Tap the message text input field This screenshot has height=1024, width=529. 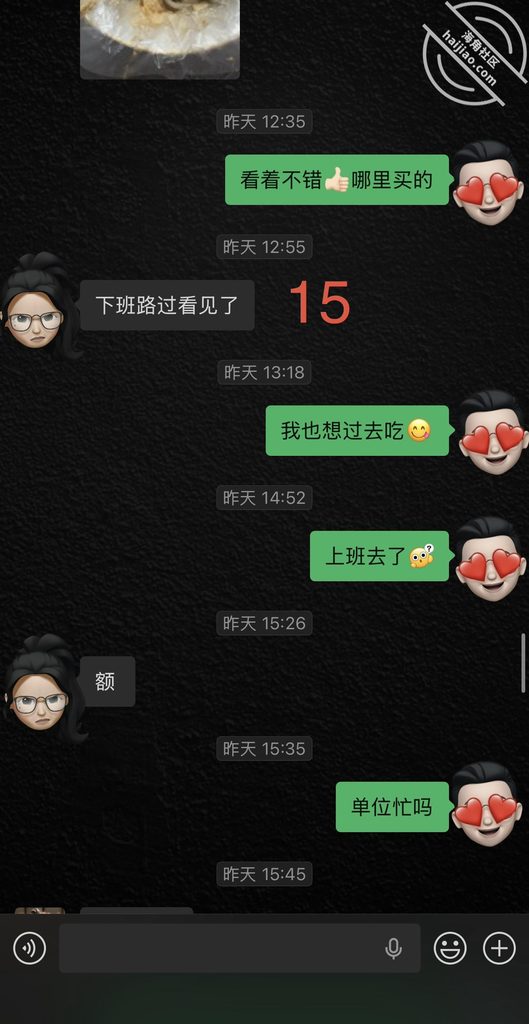point(240,948)
